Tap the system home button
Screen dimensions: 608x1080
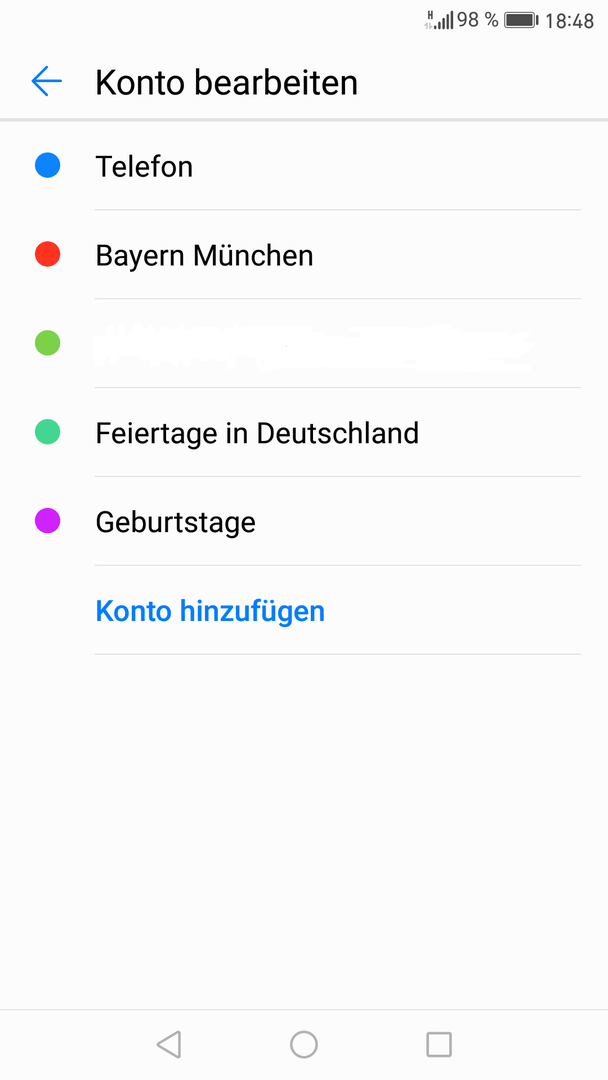click(304, 1044)
